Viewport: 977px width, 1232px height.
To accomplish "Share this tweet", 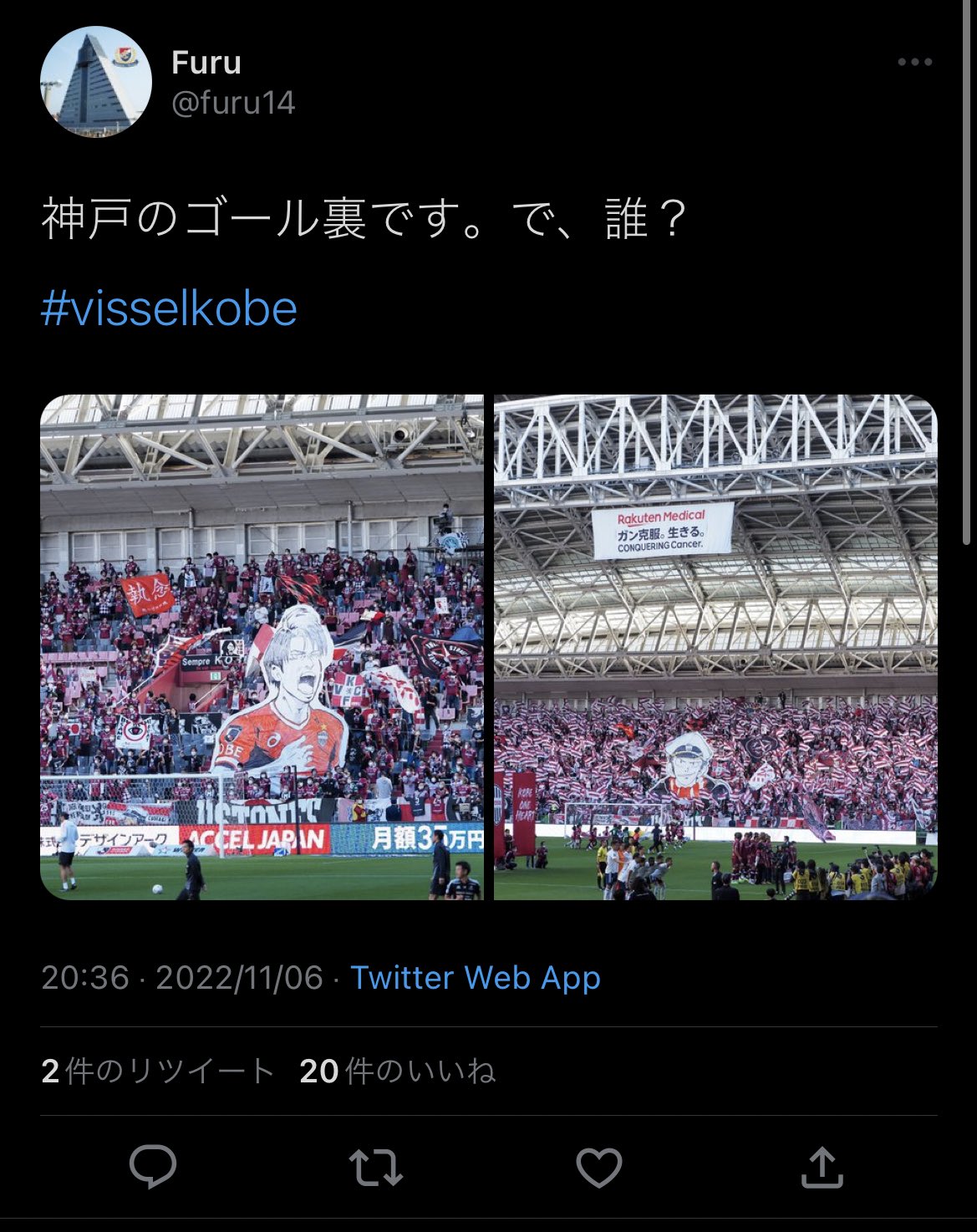I will [822, 1167].
